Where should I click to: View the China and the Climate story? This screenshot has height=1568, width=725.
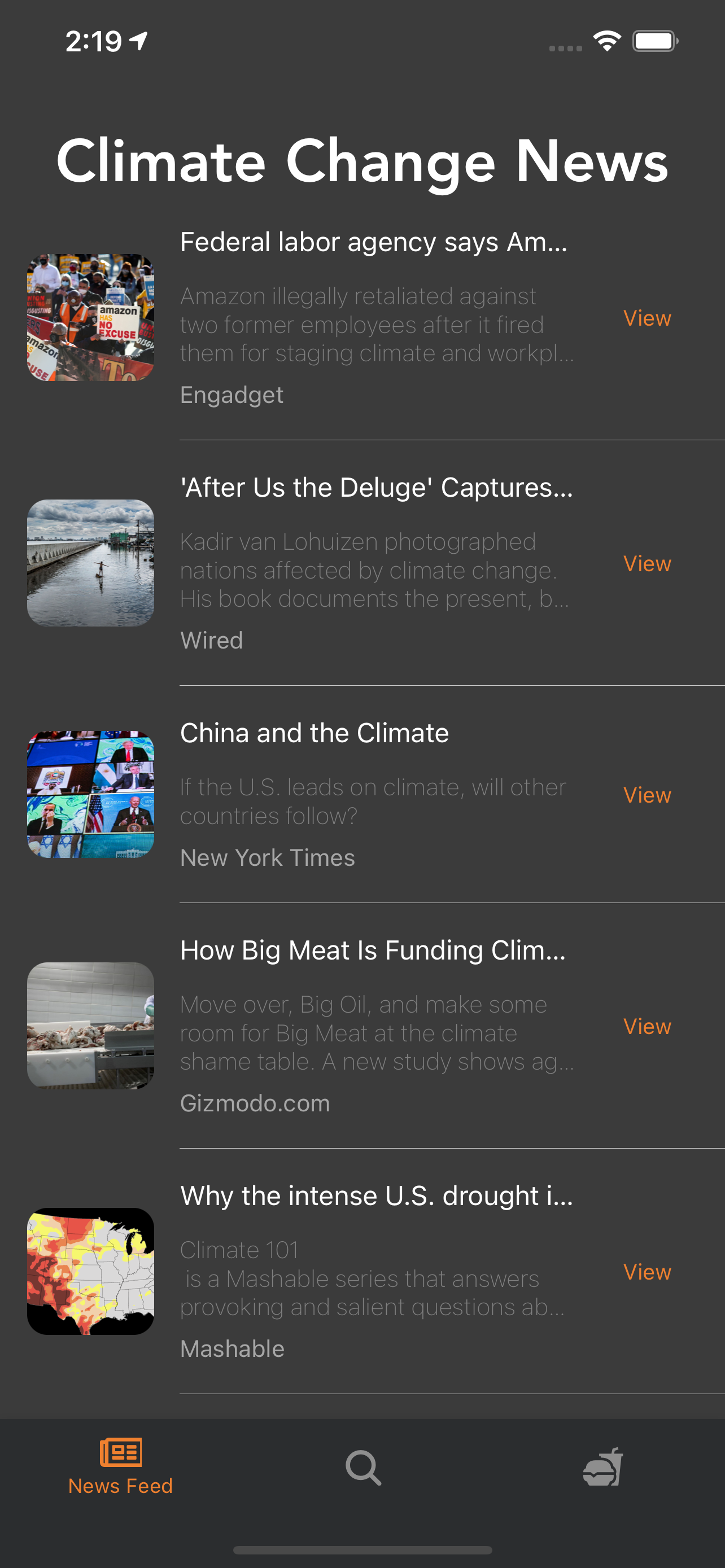tap(647, 795)
